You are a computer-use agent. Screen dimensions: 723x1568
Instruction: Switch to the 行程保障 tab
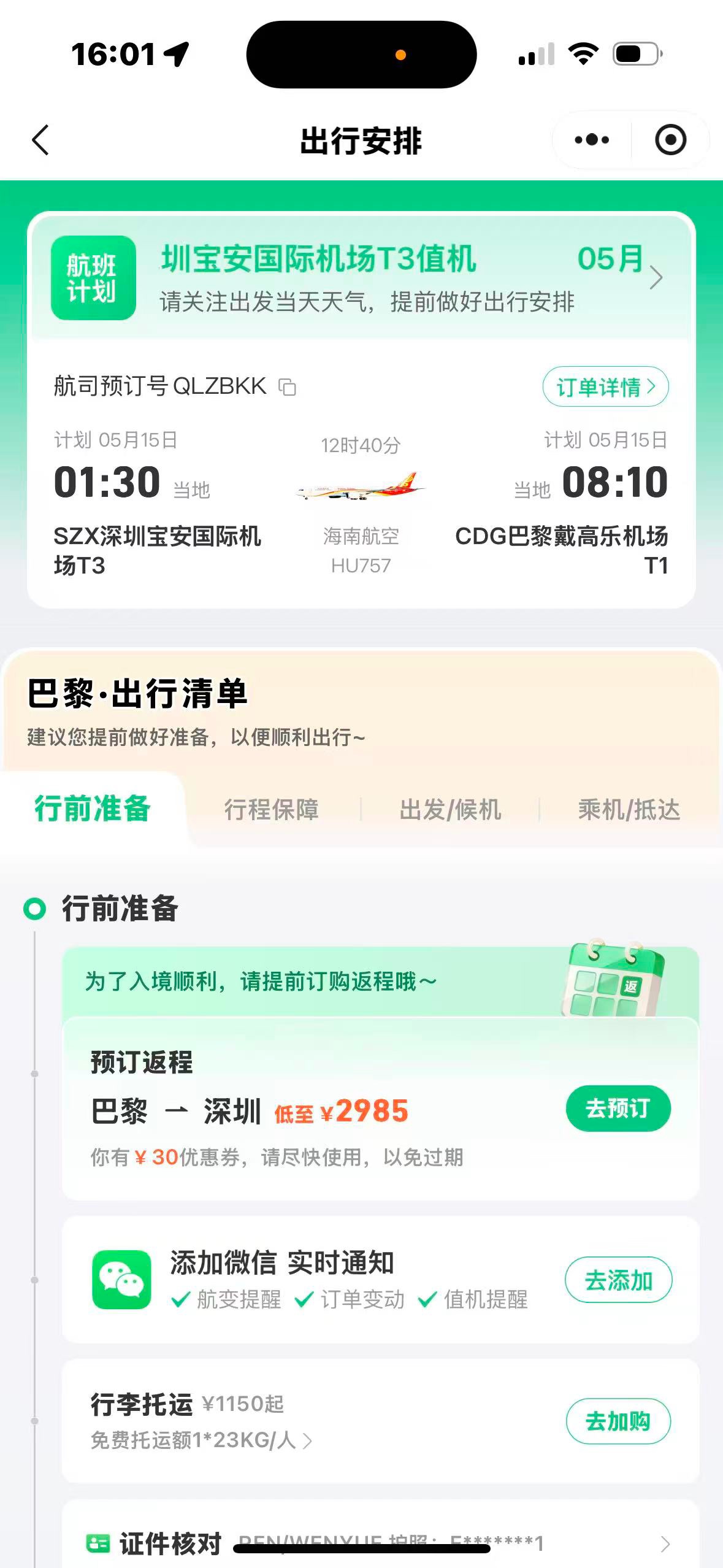[272, 810]
